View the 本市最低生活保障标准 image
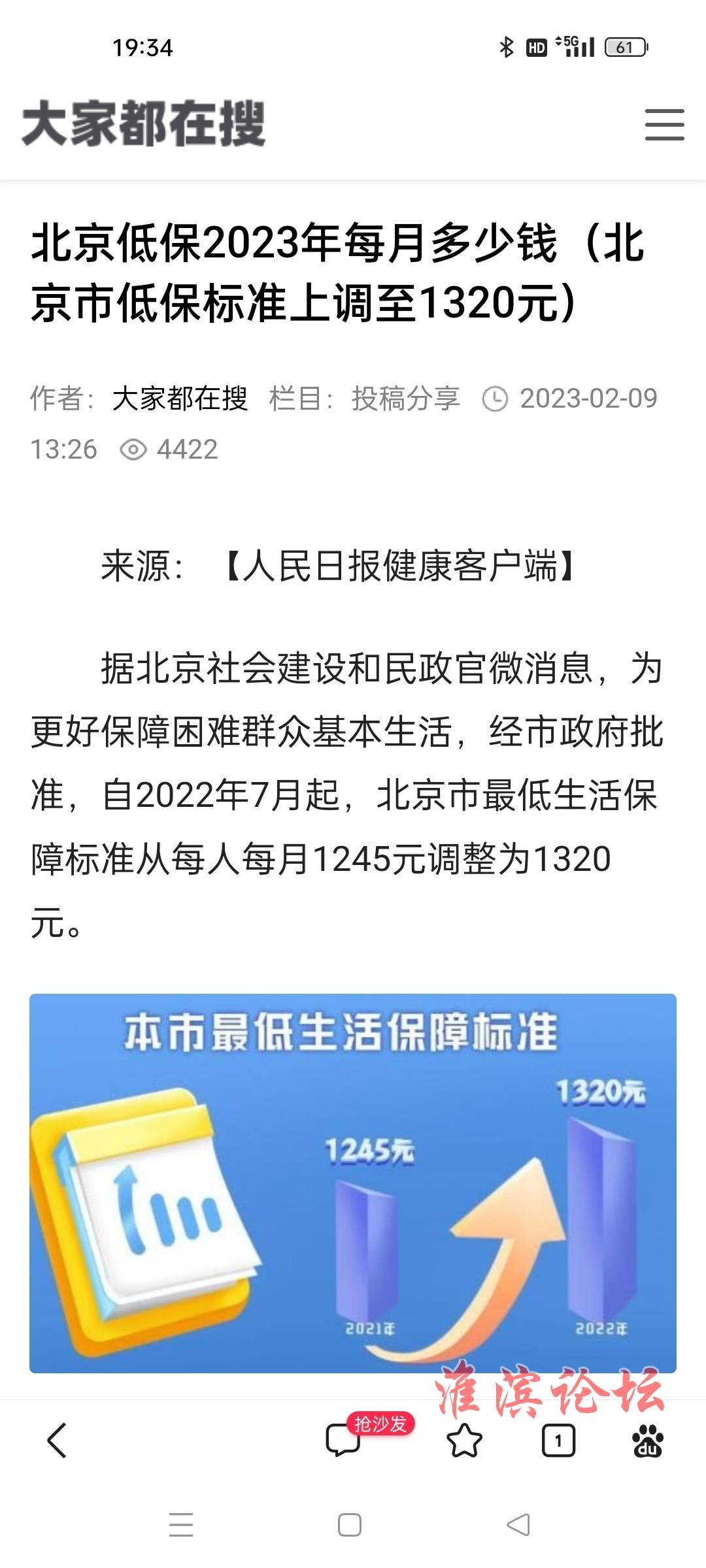The image size is (706, 1568). pos(353,1183)
